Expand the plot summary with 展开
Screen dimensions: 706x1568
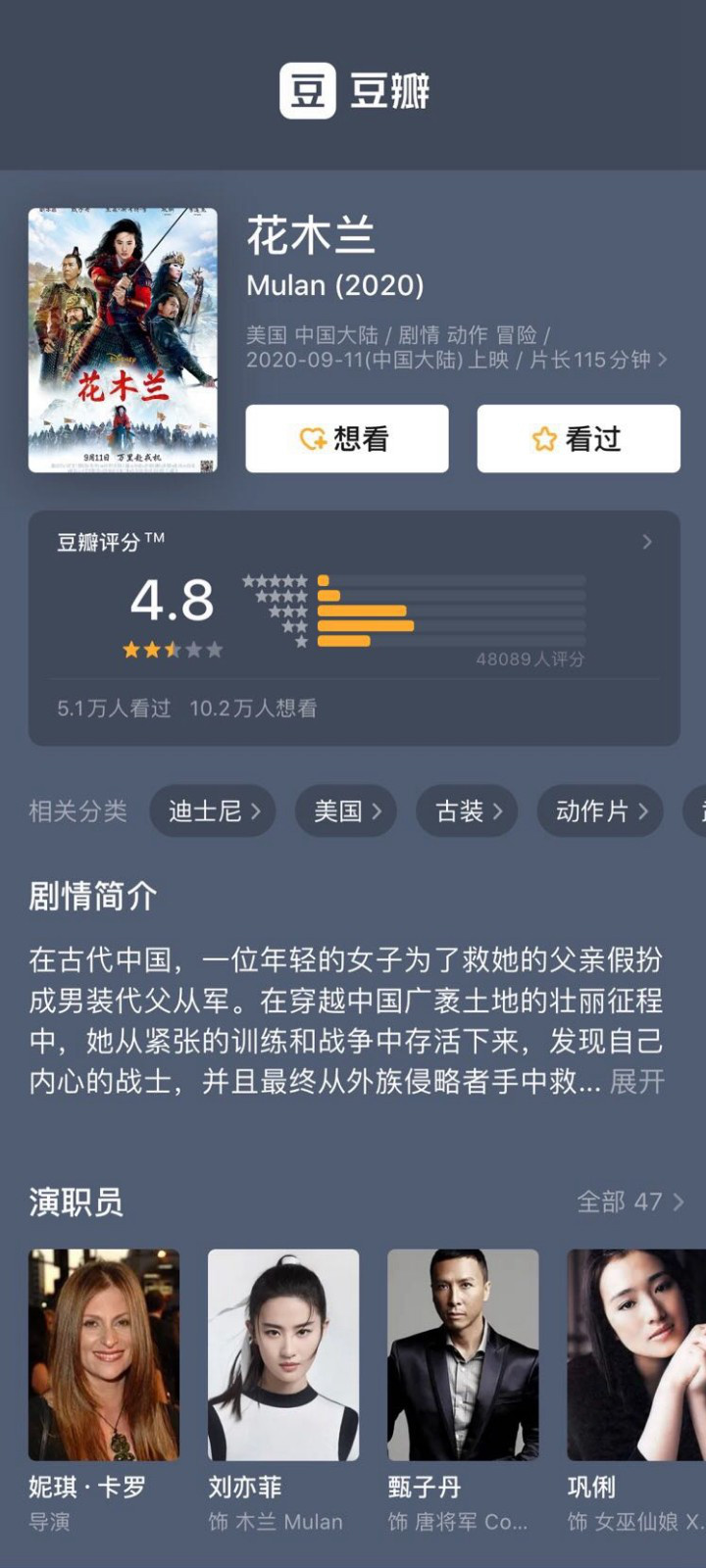pos(636,1081)
